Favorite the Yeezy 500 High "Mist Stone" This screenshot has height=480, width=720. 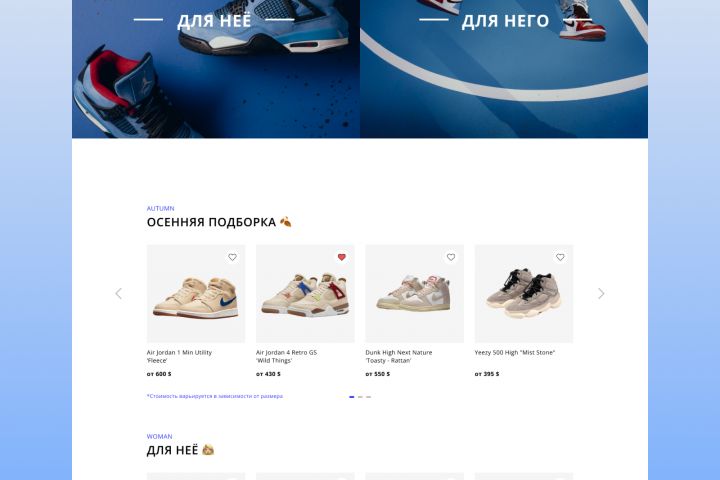click(x=560, y=257)
